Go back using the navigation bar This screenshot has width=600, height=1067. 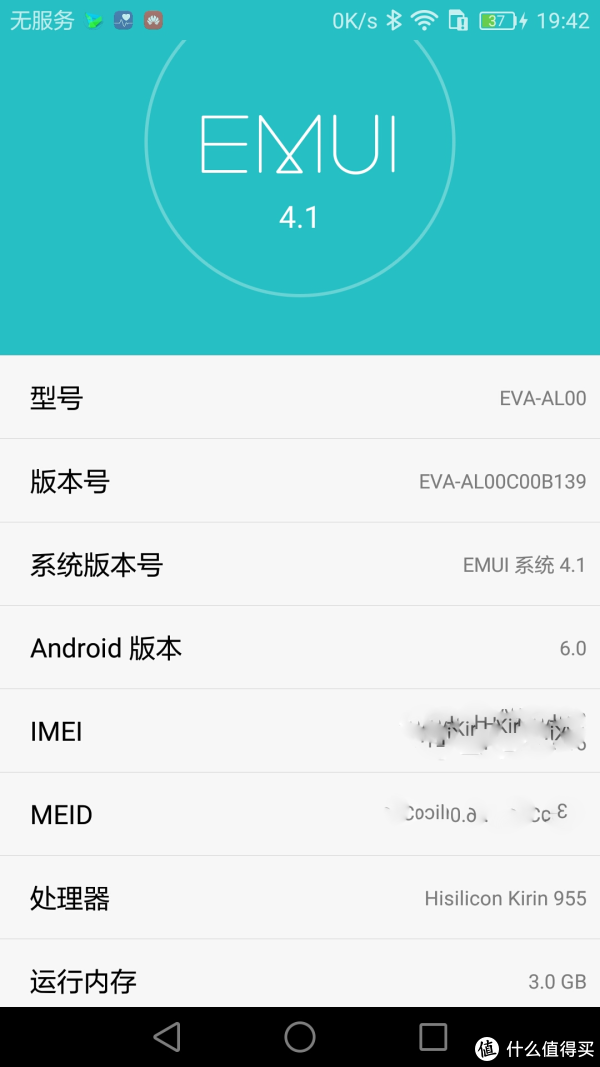pyautogui.click(x=167, y=1037)
